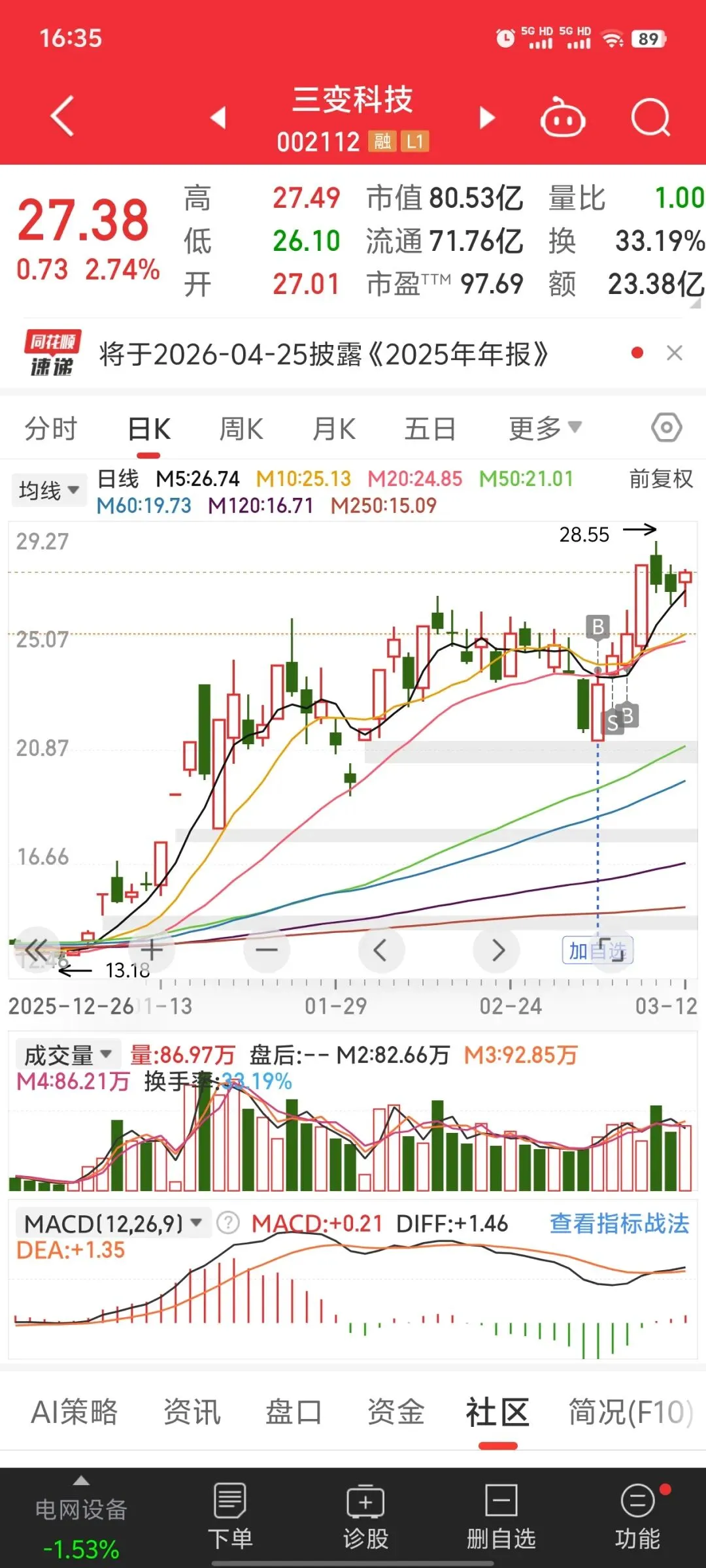706x1568 pixels.
Task: Expand the 更多 chart period dropdown
Action: (x=544, y=429)
